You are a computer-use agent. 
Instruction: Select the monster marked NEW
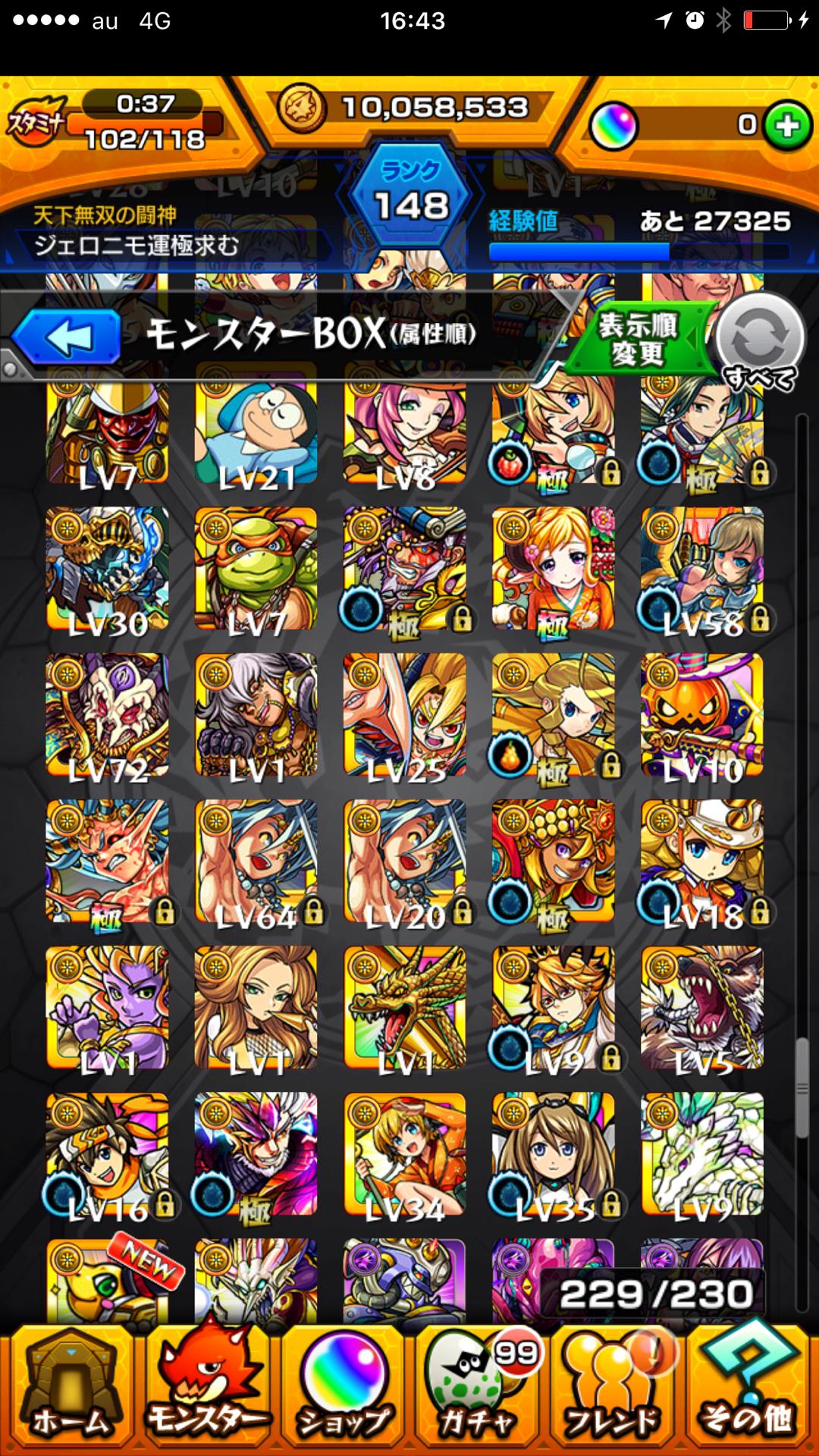pos(107,1282)
